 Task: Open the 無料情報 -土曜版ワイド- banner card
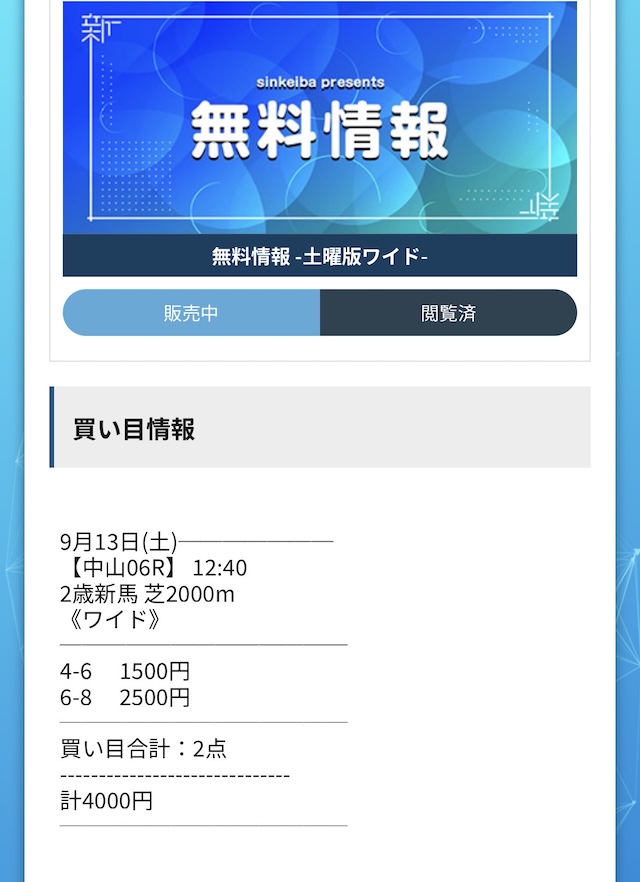(320, 140)
